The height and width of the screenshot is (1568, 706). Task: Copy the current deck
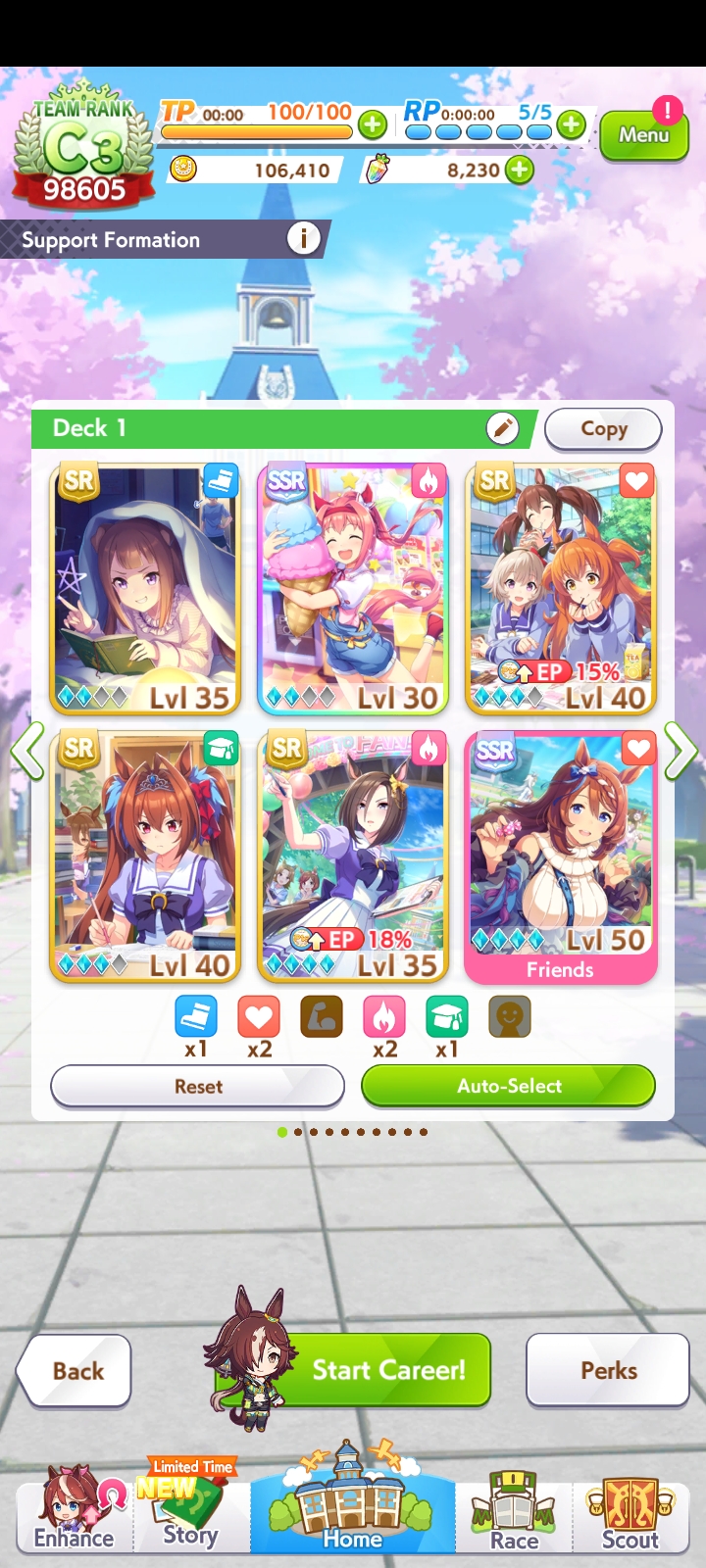603,428
